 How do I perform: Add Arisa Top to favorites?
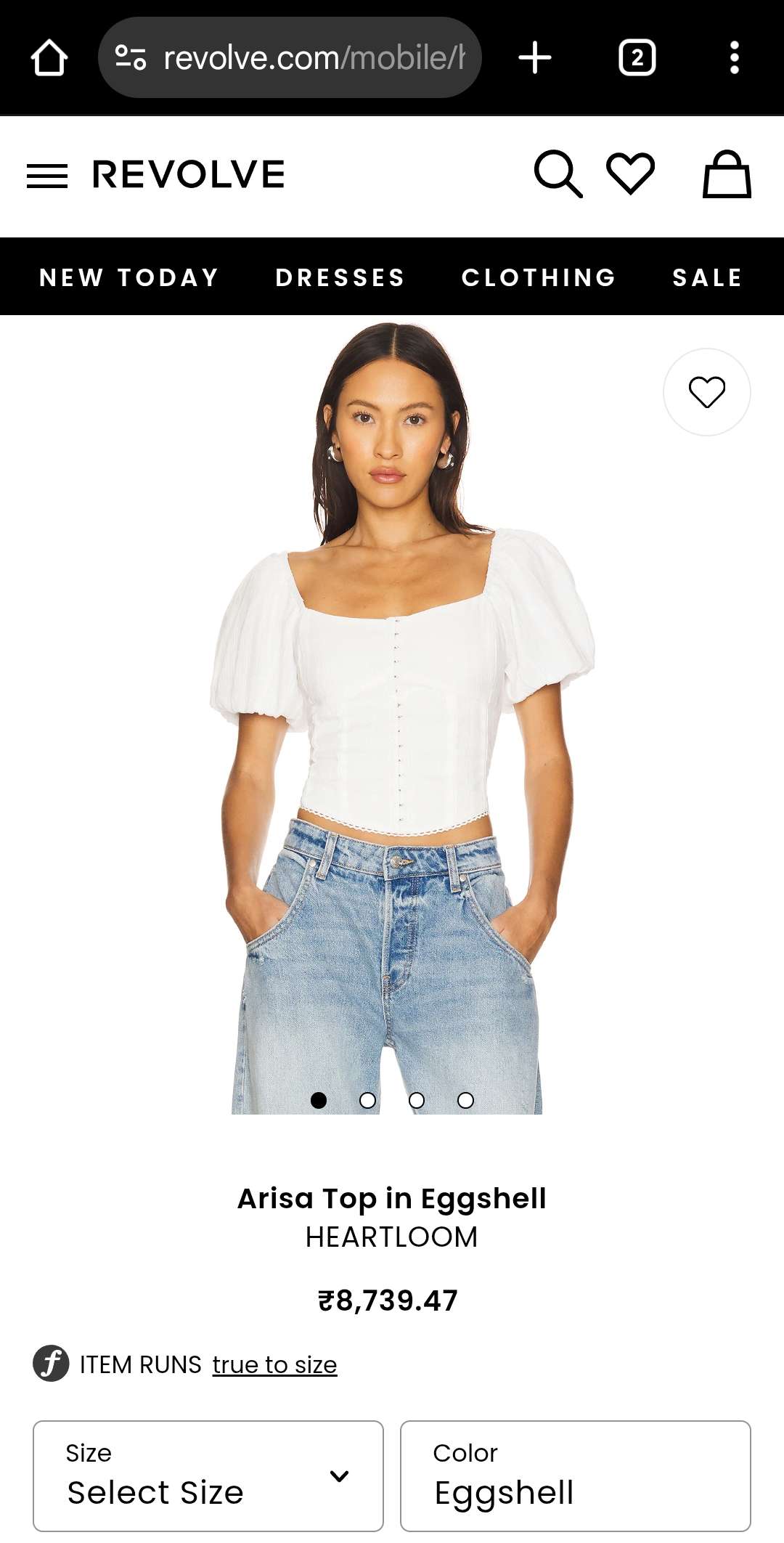coord(706,393)
